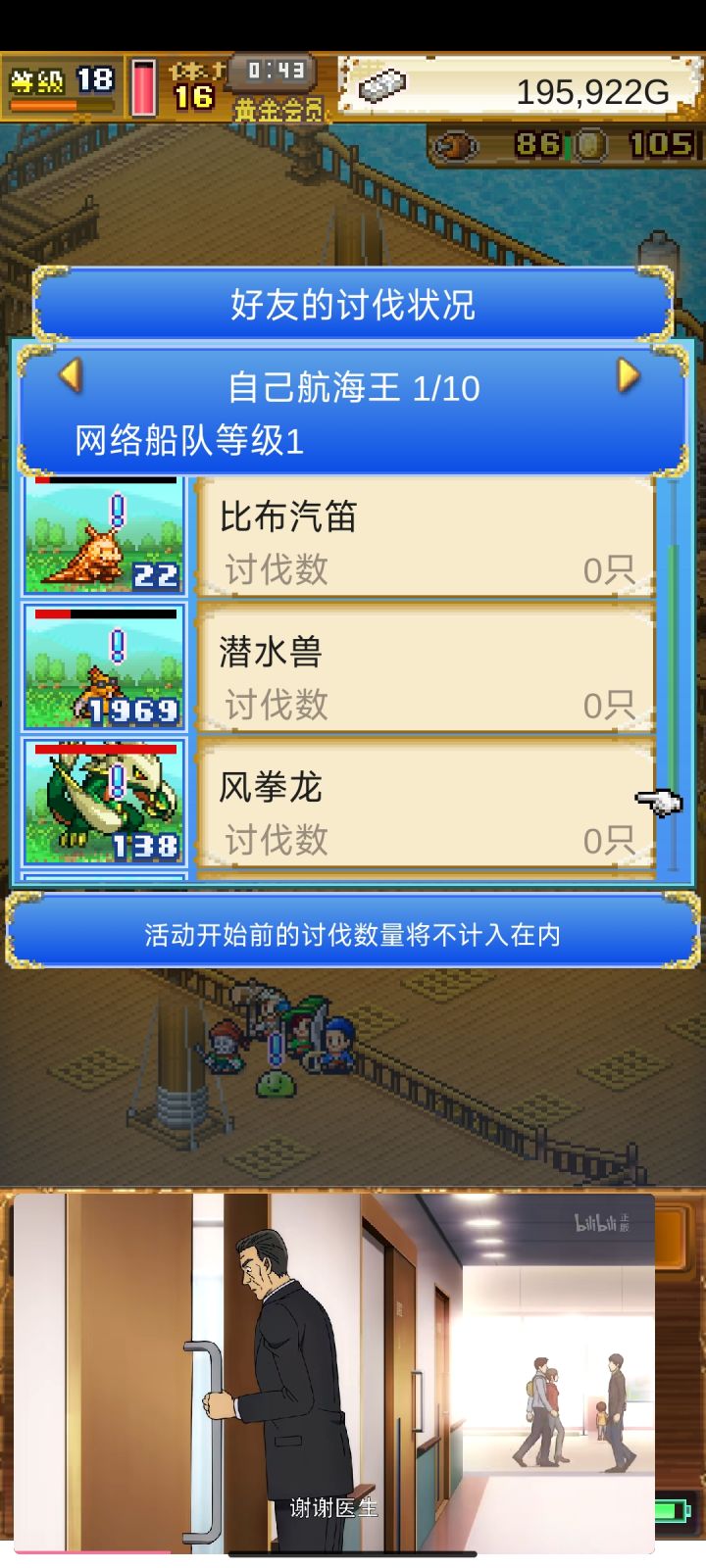Expand the 自己航海王 1/10 header
This screenshot has height=1568, width=706.
coord(353,387)
